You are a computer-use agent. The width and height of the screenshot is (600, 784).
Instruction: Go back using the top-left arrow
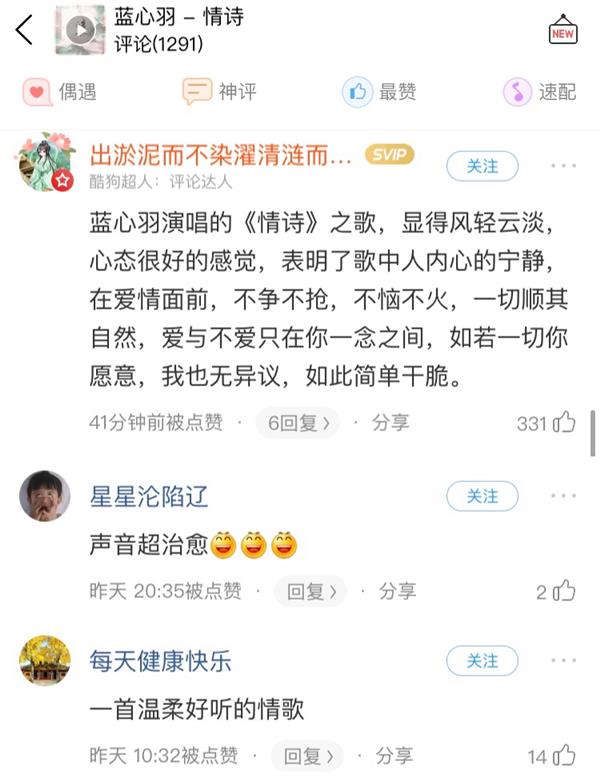coord(24,30)
